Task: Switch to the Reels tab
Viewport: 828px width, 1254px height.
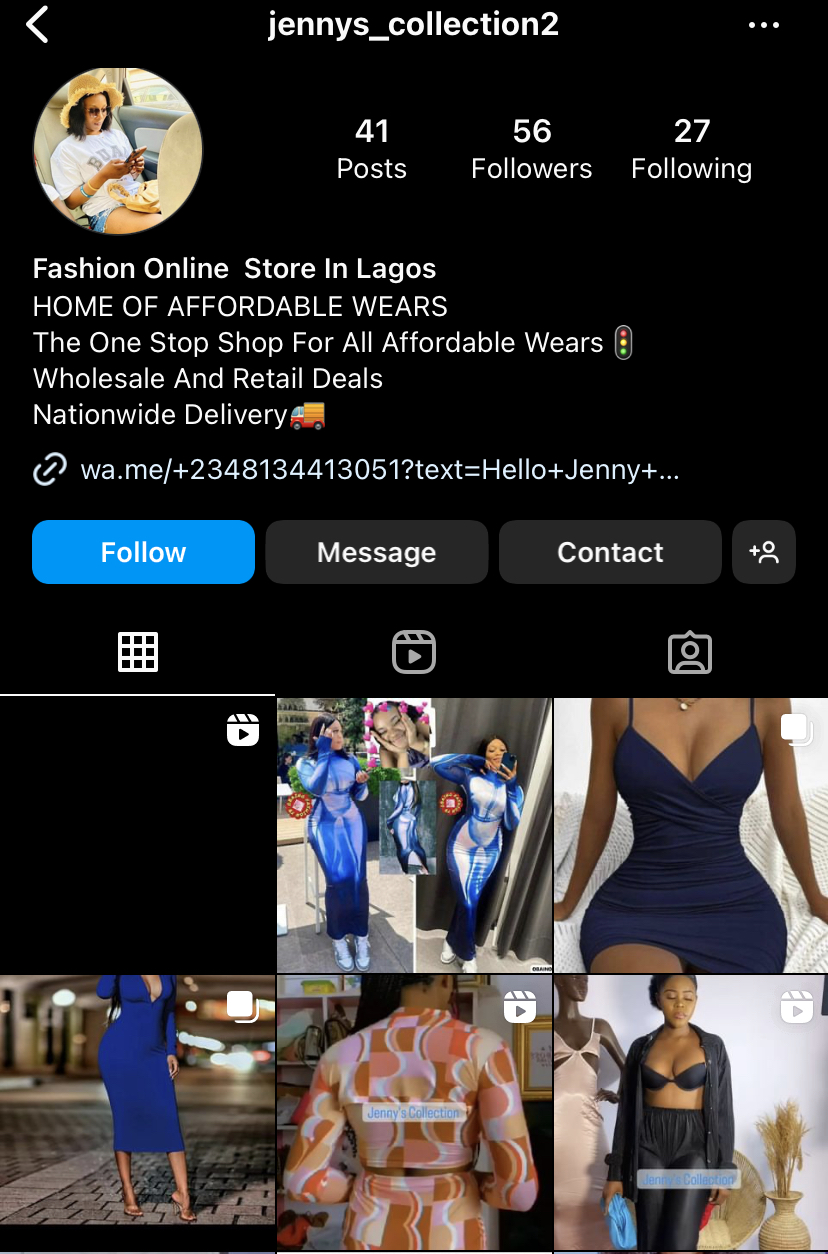Action: tap(414, 652)
